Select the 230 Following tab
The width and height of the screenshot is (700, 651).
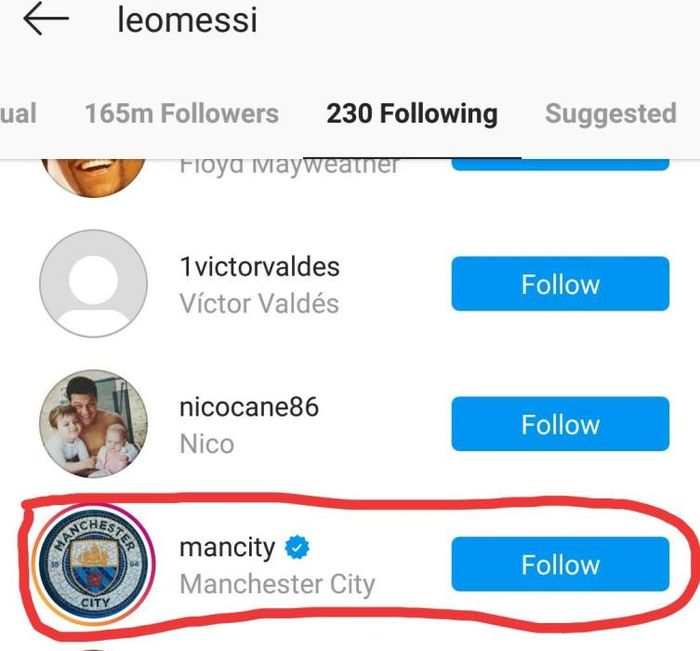point(411,113)
